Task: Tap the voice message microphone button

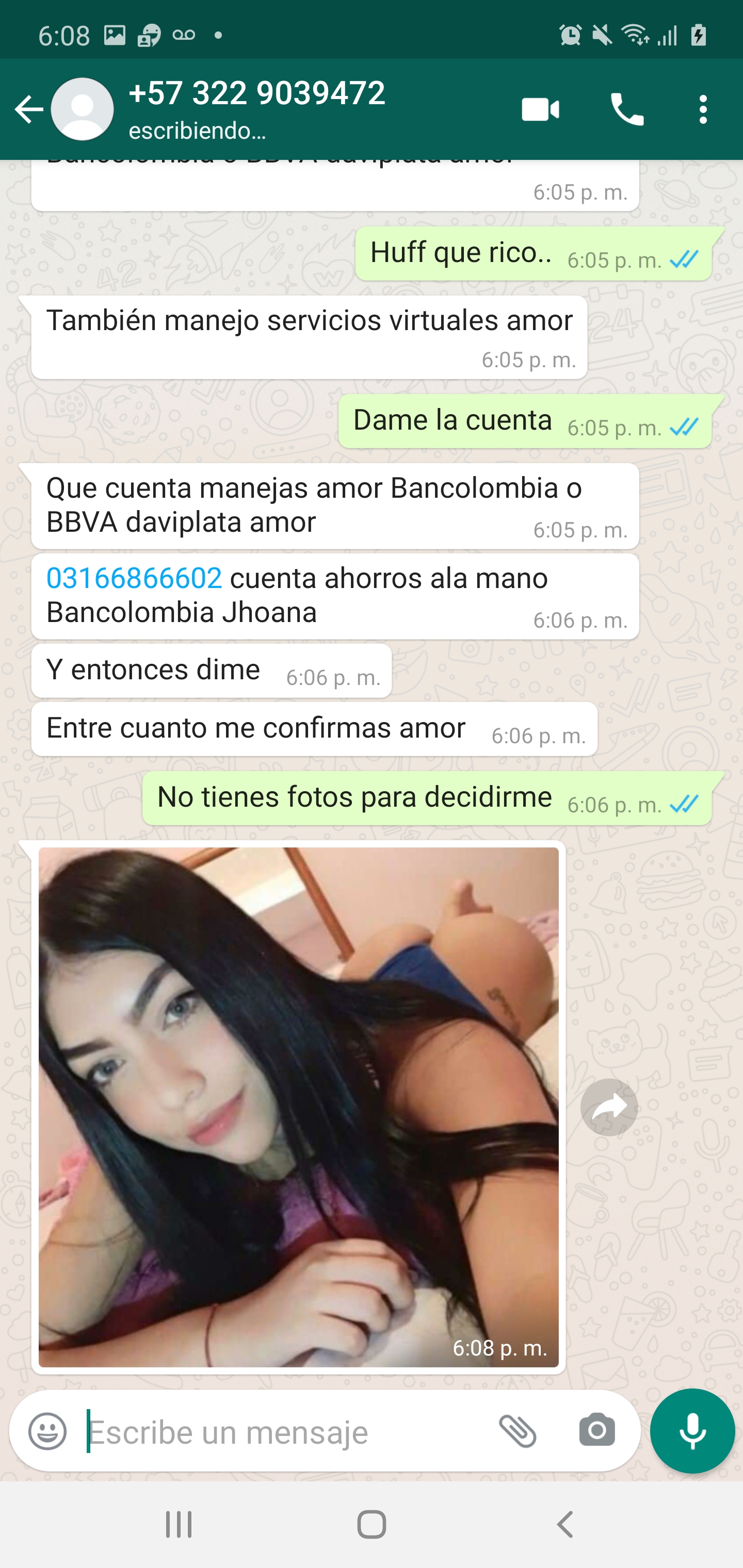Action: click(692, 1430)
